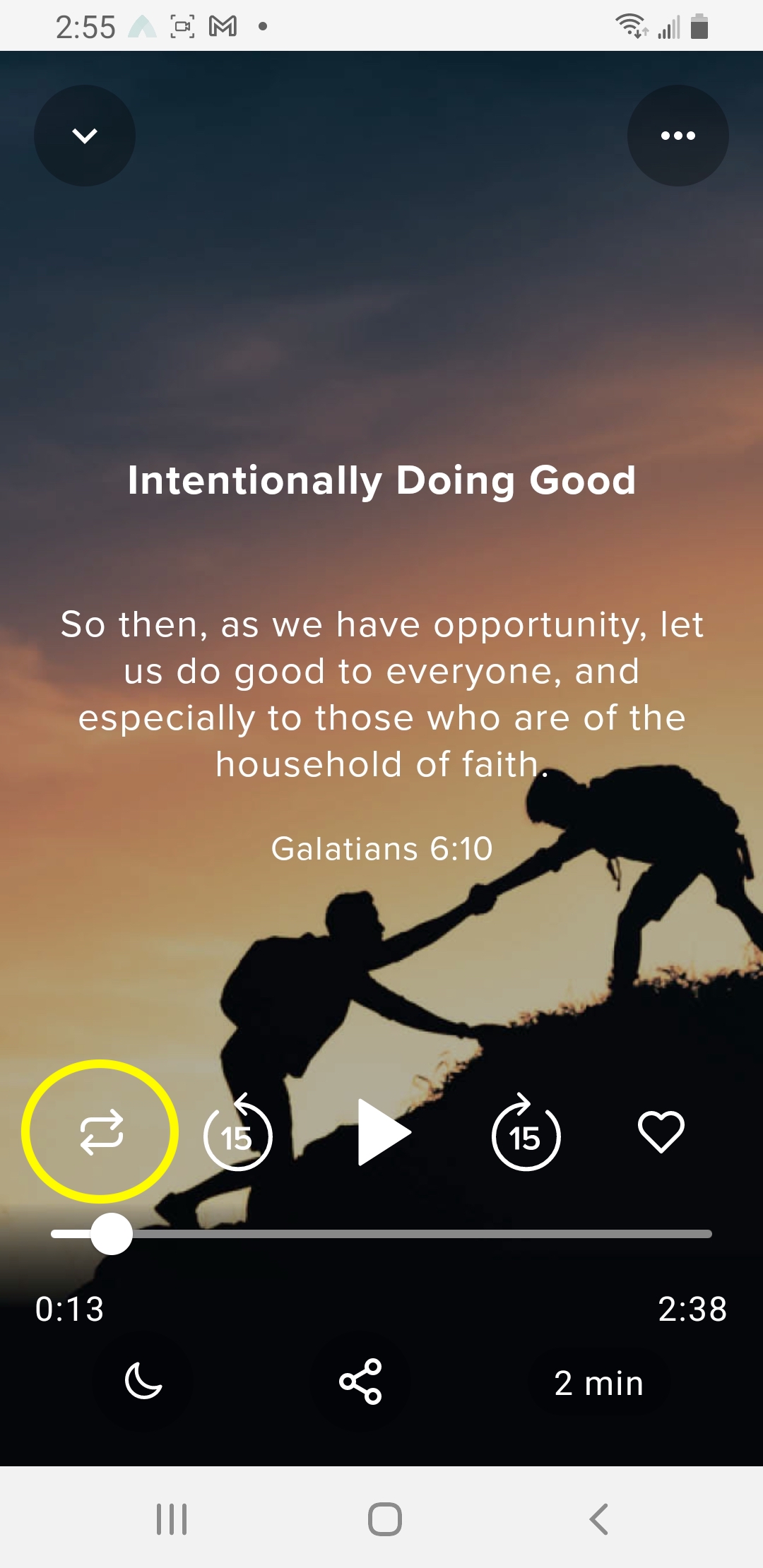
Task: Rewind the audio 15 seconds
Action: pyautogui.click(x=238, y=1132)
